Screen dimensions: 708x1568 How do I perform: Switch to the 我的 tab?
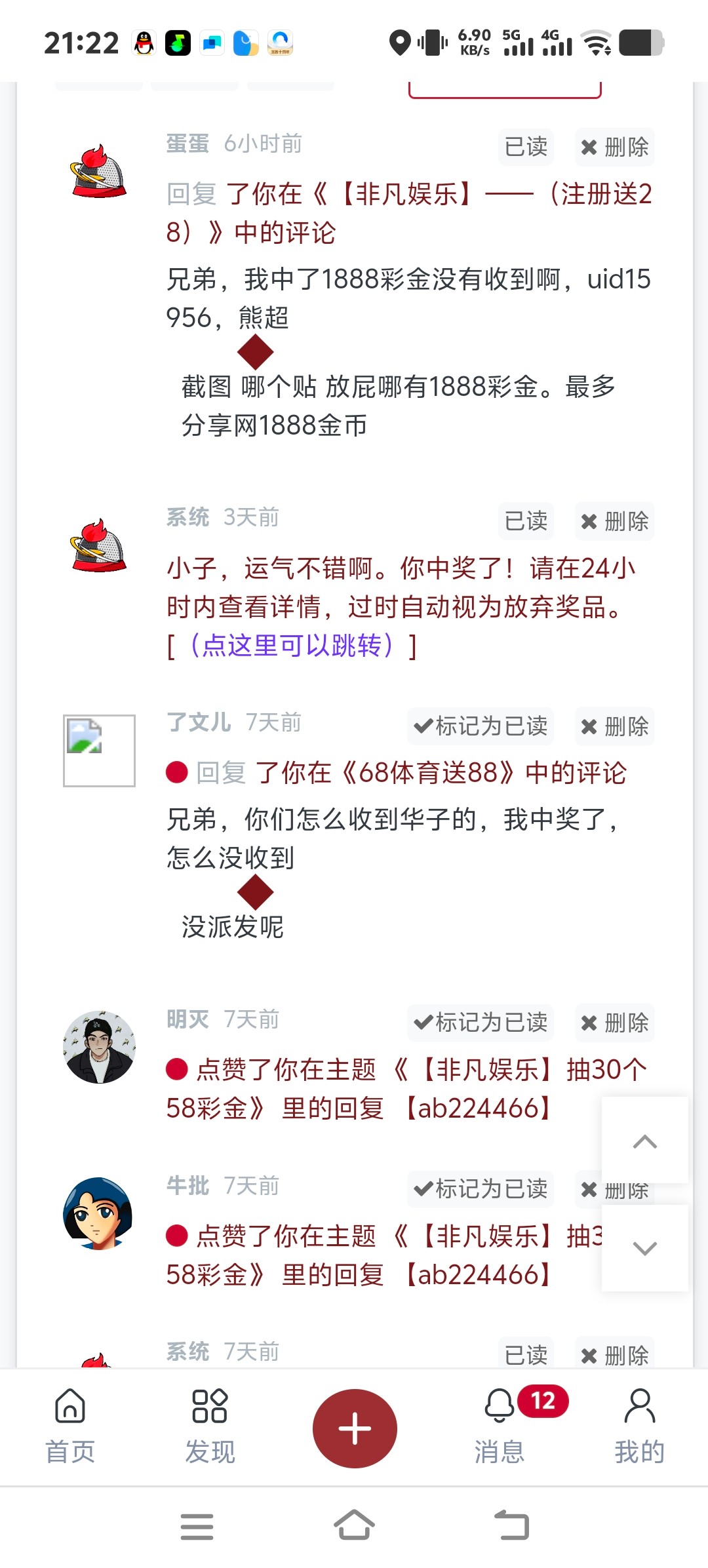click(x=639, y=1427)
